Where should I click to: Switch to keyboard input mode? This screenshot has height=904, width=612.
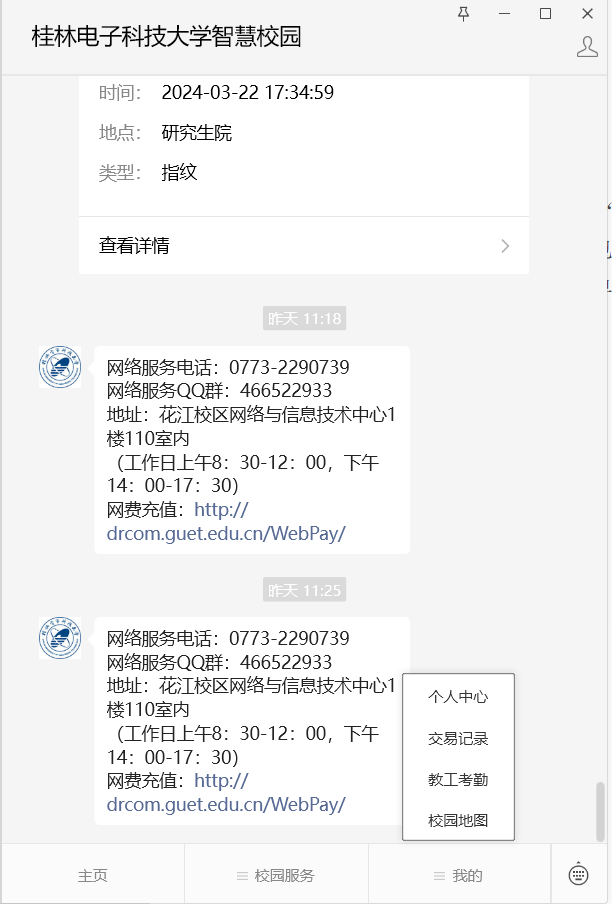(x=578, y=874)
